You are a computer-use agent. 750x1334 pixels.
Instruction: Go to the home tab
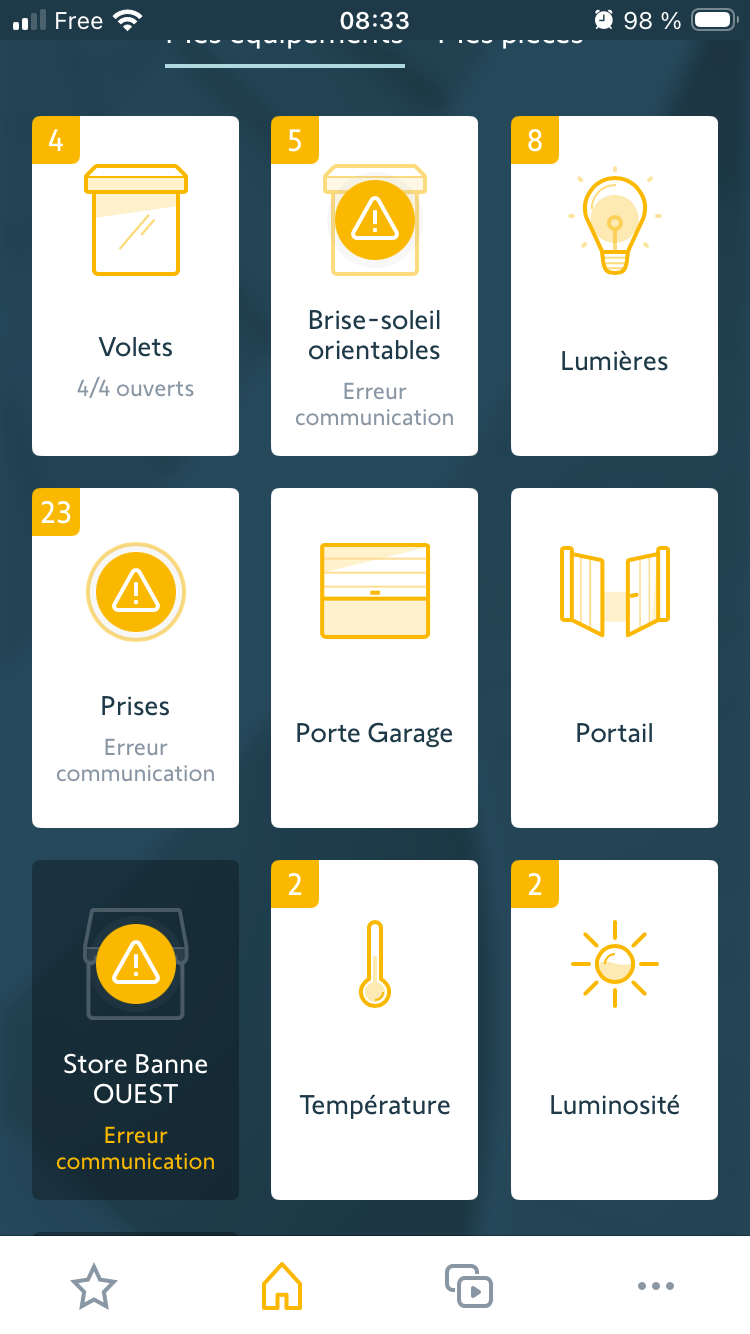click(x=281, y=1286)
